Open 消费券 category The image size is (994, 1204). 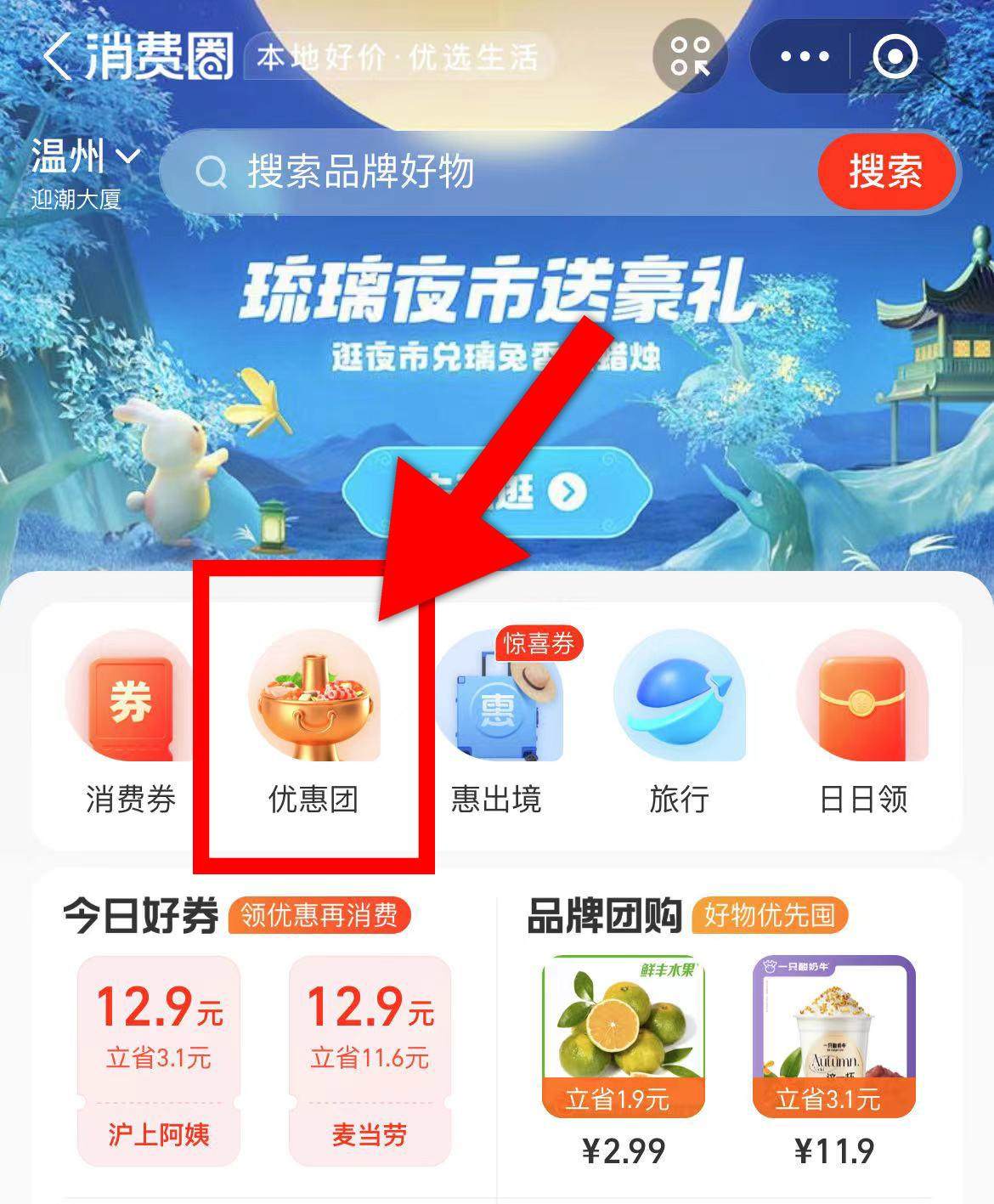point(130,722)
